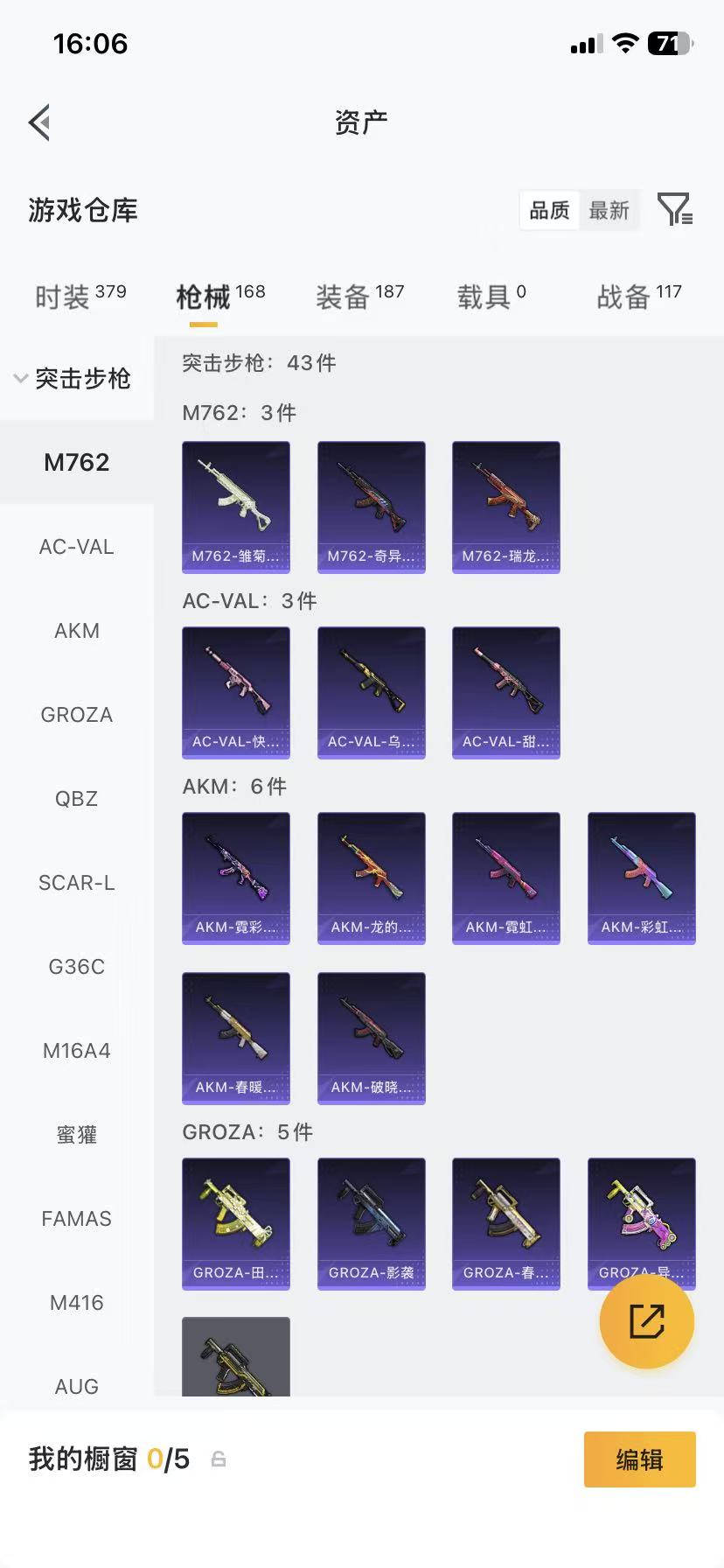
Task: Tap the floating share button
Action: 647,1321
